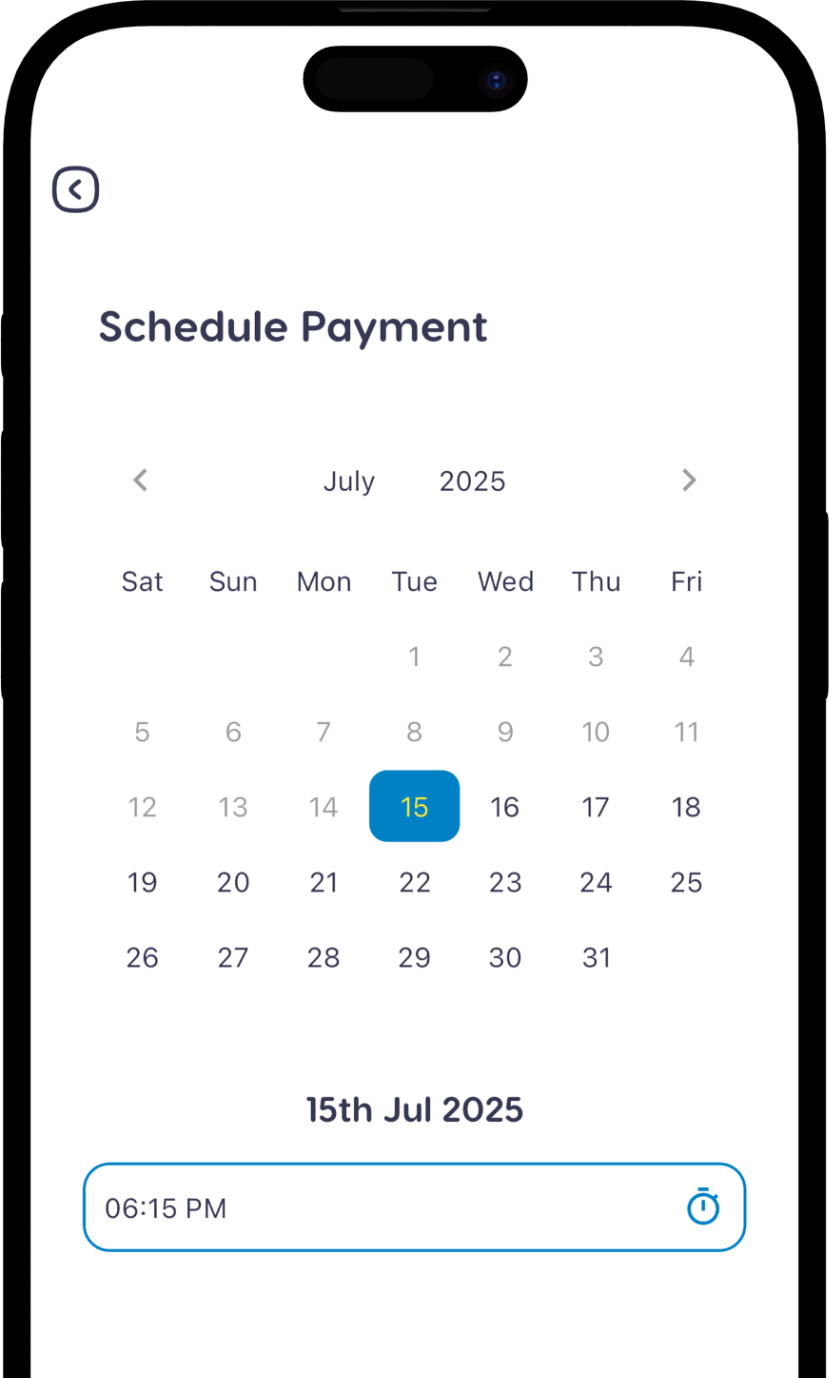Pick July 28 on the calendar

pyautogui.click(x=324, y=957)
